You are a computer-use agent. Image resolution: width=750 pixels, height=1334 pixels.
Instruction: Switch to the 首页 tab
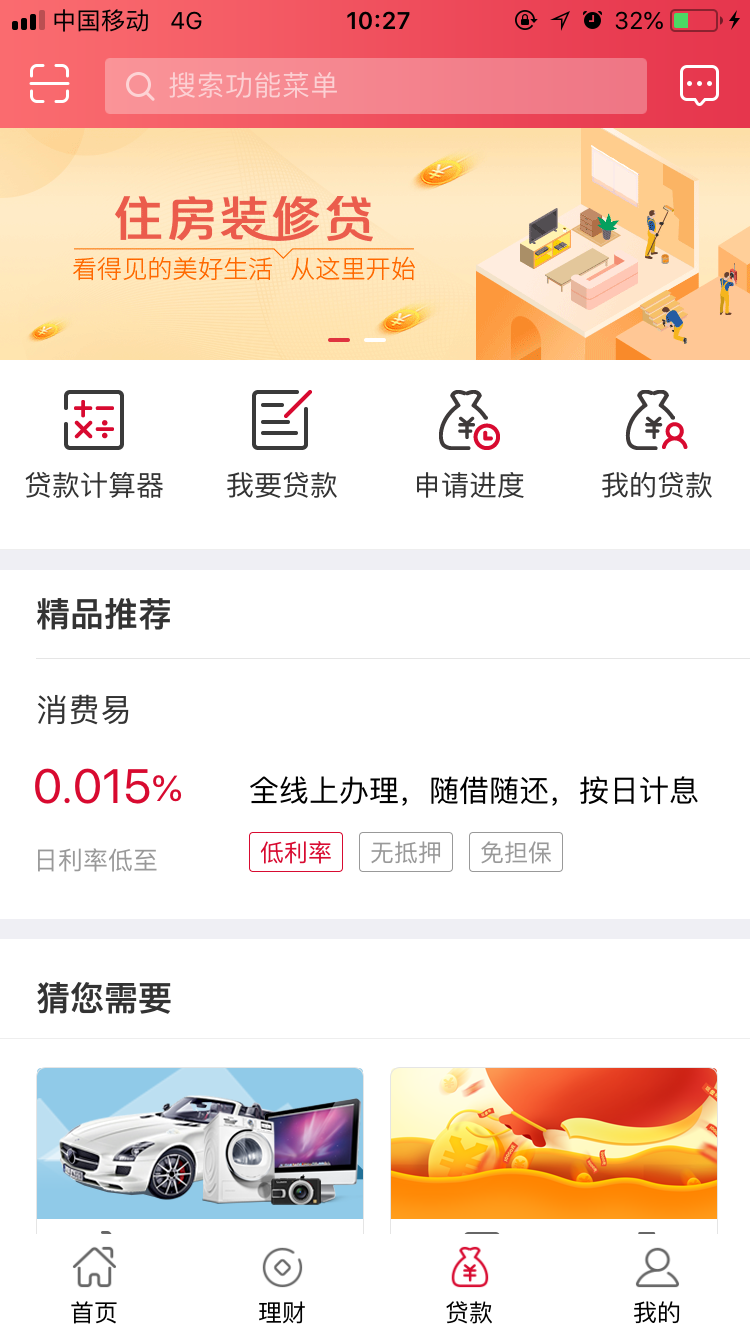coord(94,1283)
